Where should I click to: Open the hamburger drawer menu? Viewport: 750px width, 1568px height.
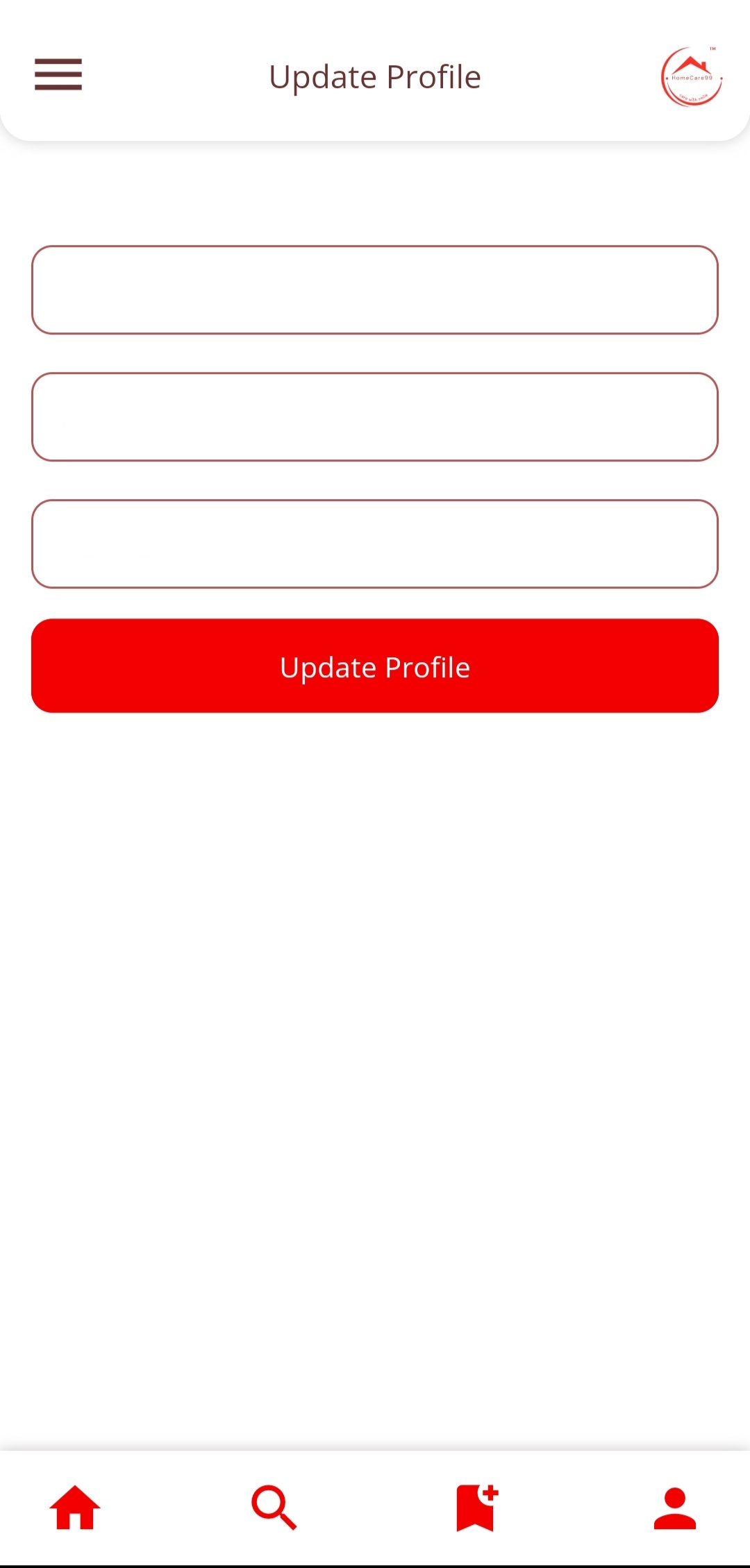click(x=58, y=75)
